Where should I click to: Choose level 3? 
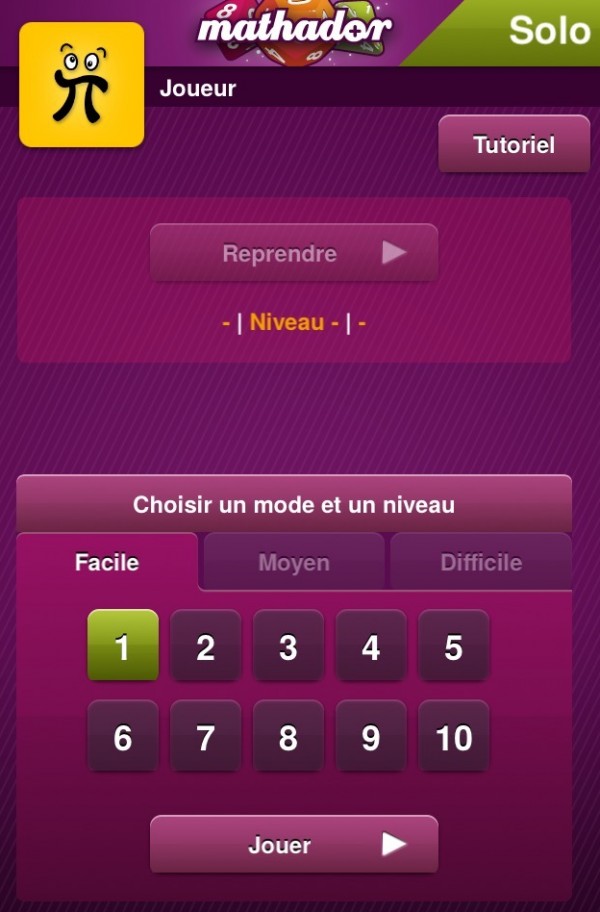pos(288,646)
